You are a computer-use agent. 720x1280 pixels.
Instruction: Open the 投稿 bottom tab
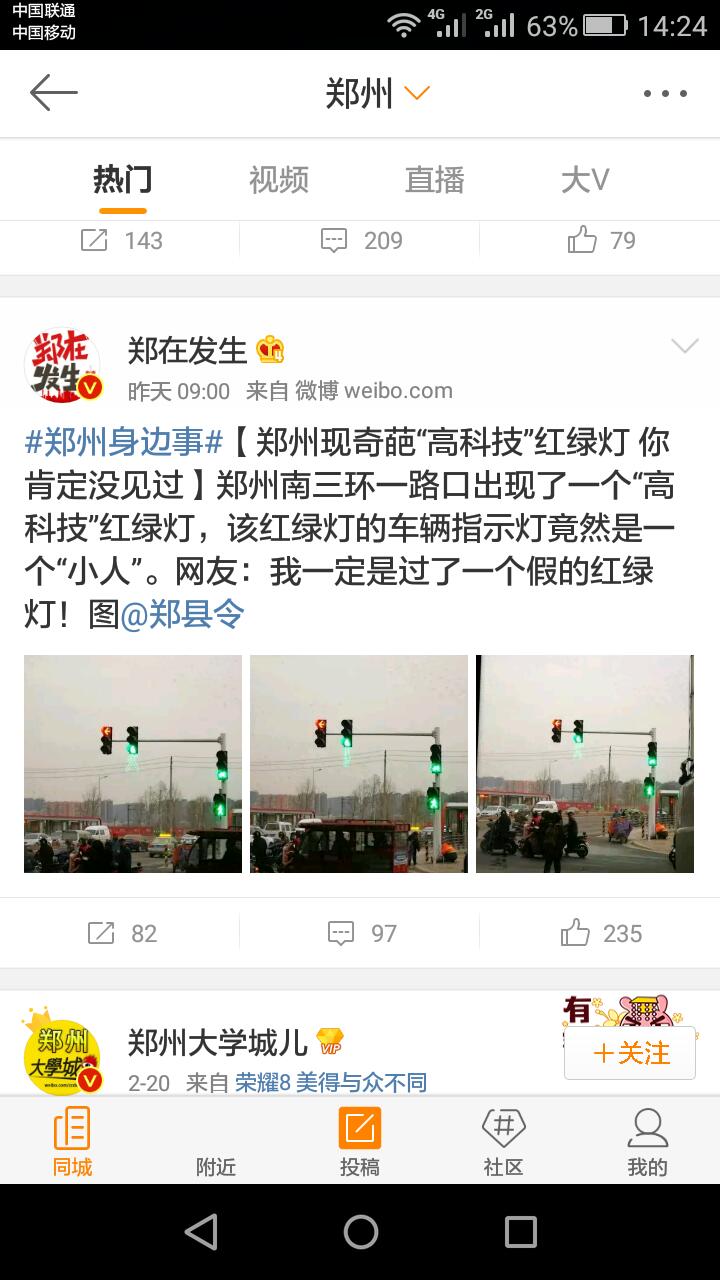click(x=360, y=1142)
